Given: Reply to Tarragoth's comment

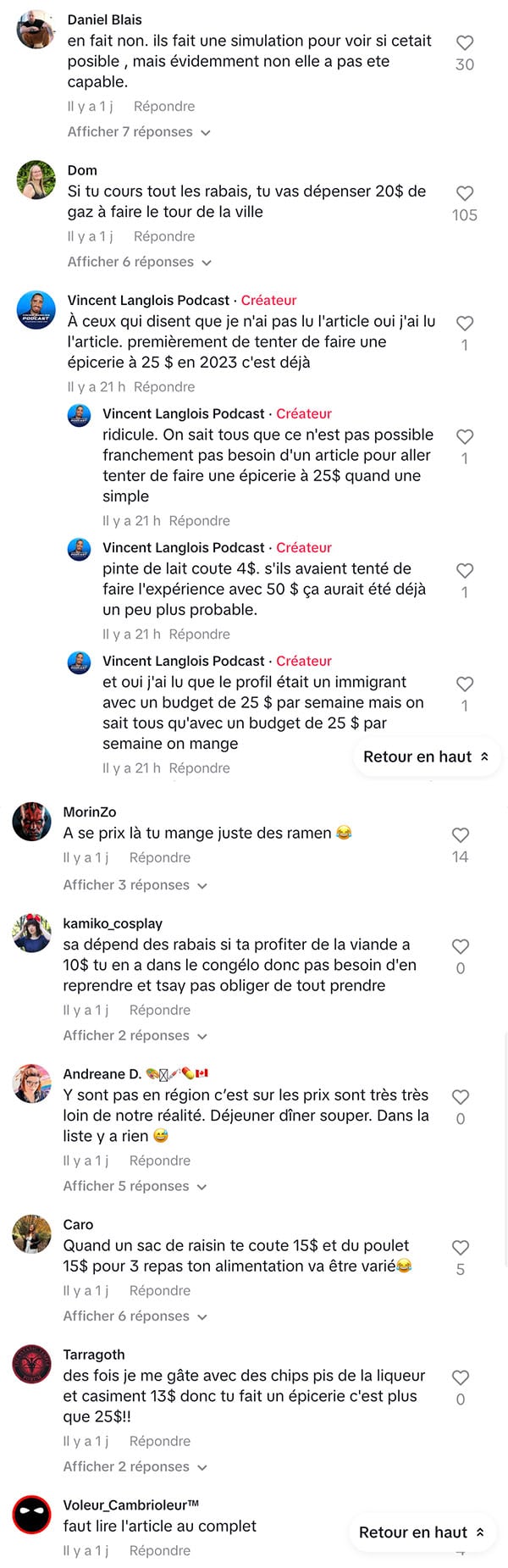Looking at the screenshot, I should 160,1441.
